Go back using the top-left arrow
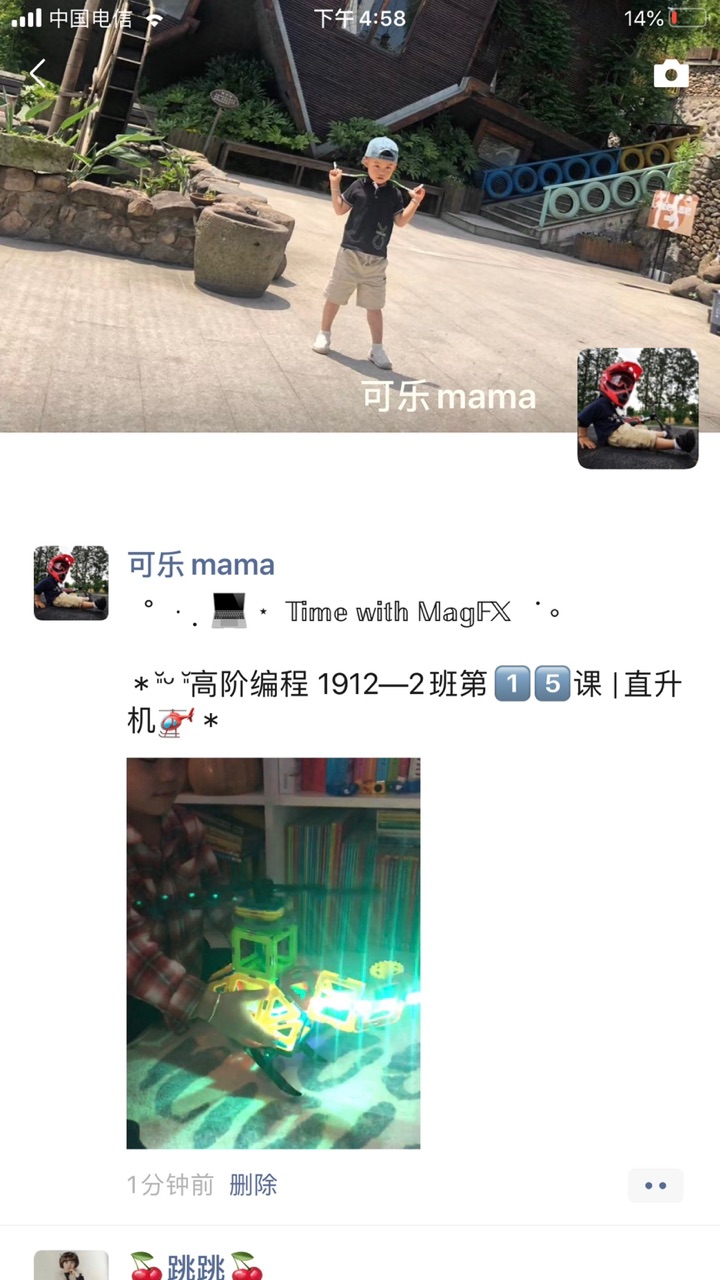The image size is (720, 1280). [x=38, y=73]
